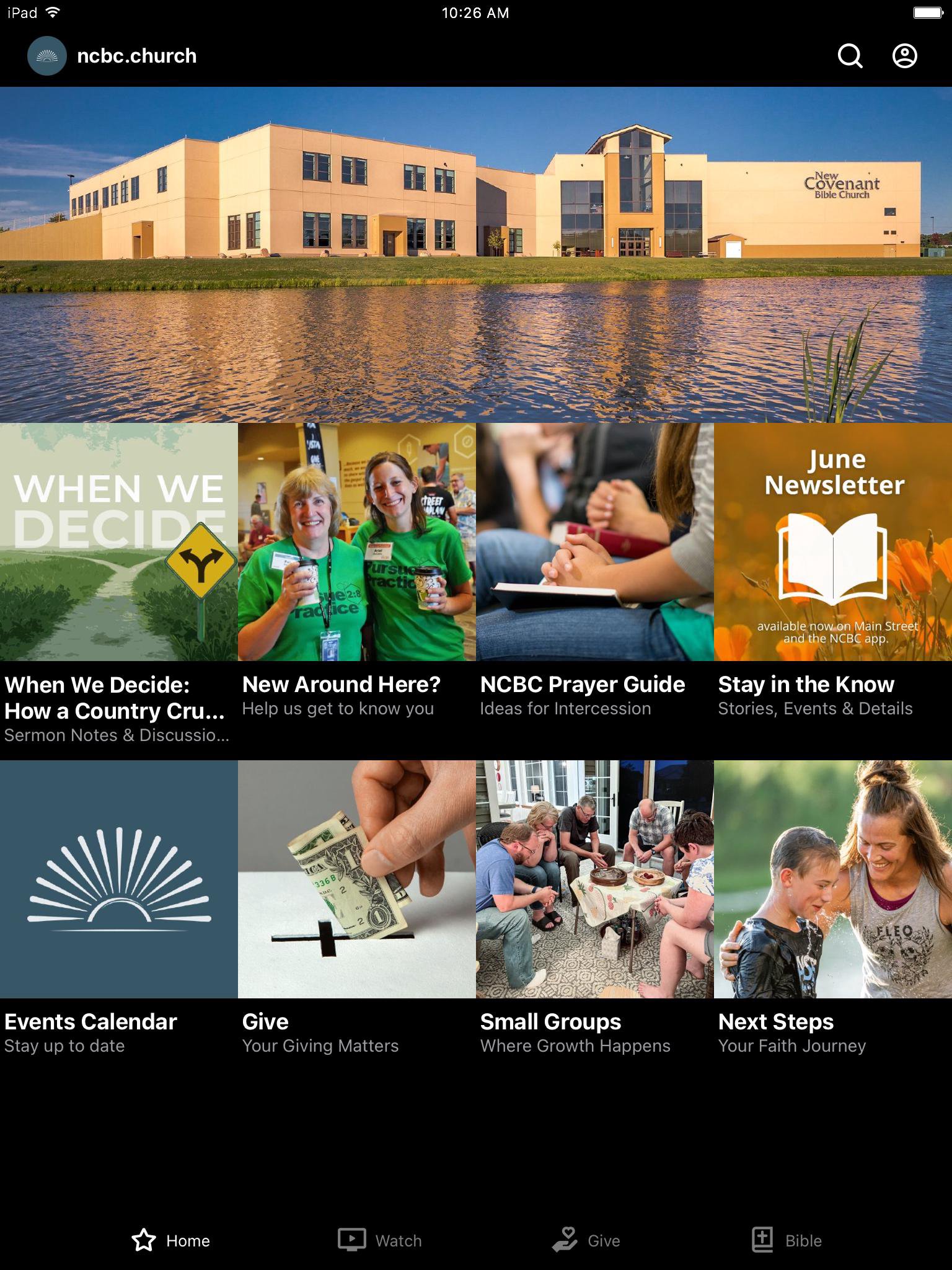Switch to the Give tab
Viewport: 952px width, 1270px height.
coord(586,1240)
